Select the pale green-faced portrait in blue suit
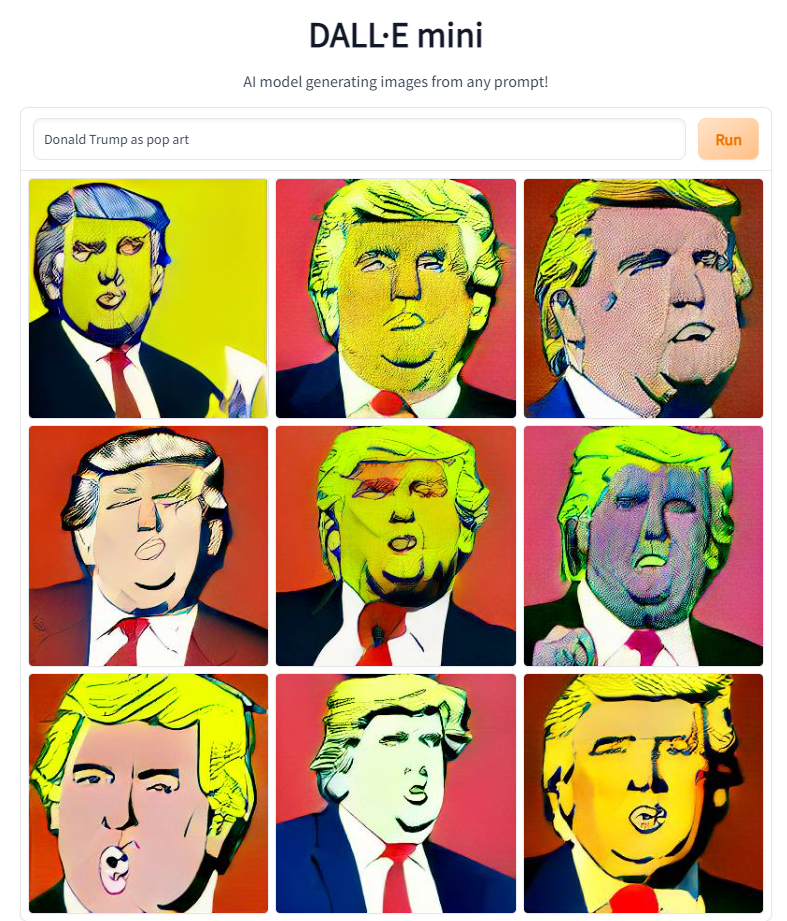Screen dimensions: 787x921 [x=396, y=793]
